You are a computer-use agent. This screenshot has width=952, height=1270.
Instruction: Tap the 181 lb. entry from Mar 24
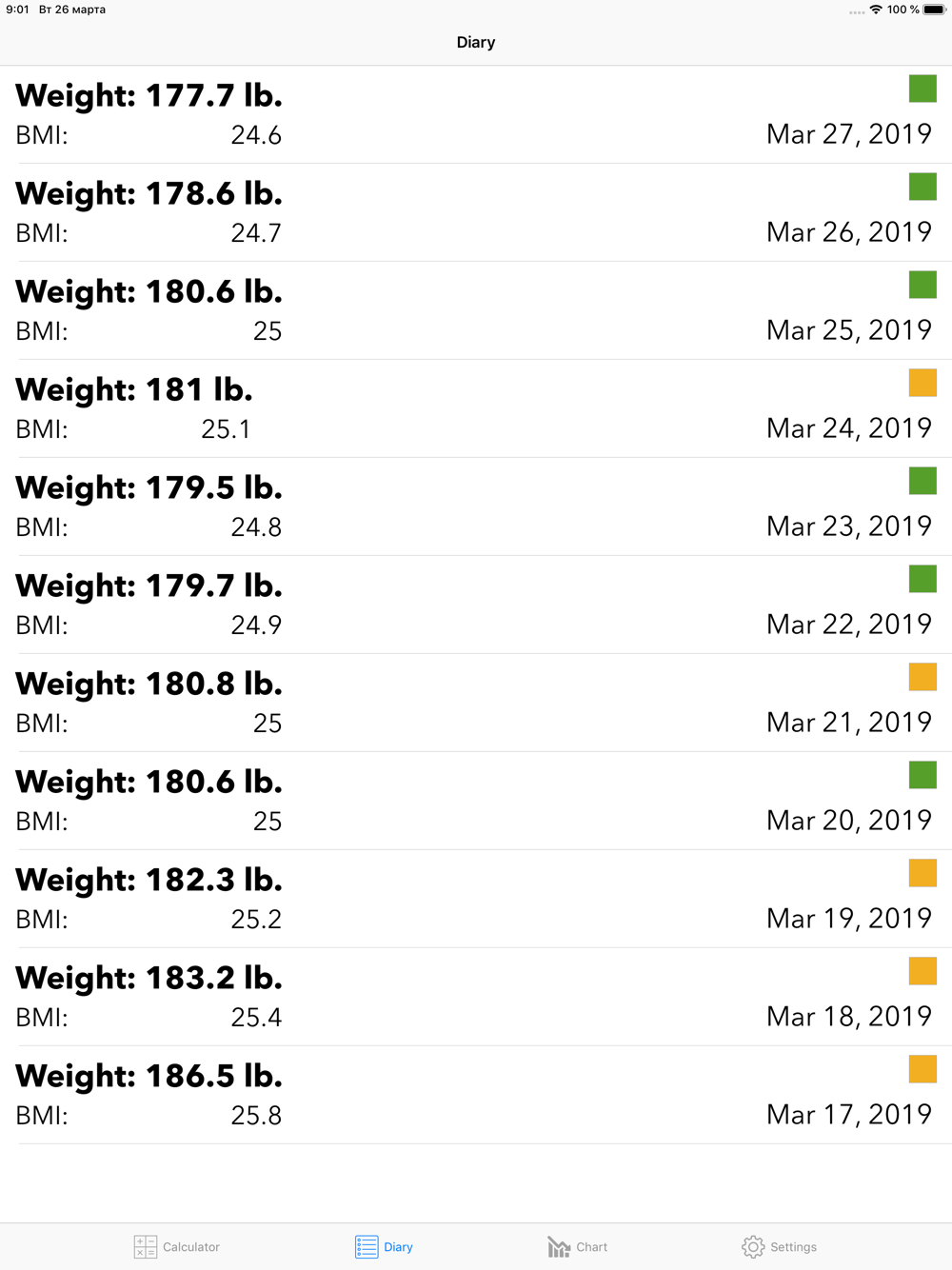tap(476, 408)
